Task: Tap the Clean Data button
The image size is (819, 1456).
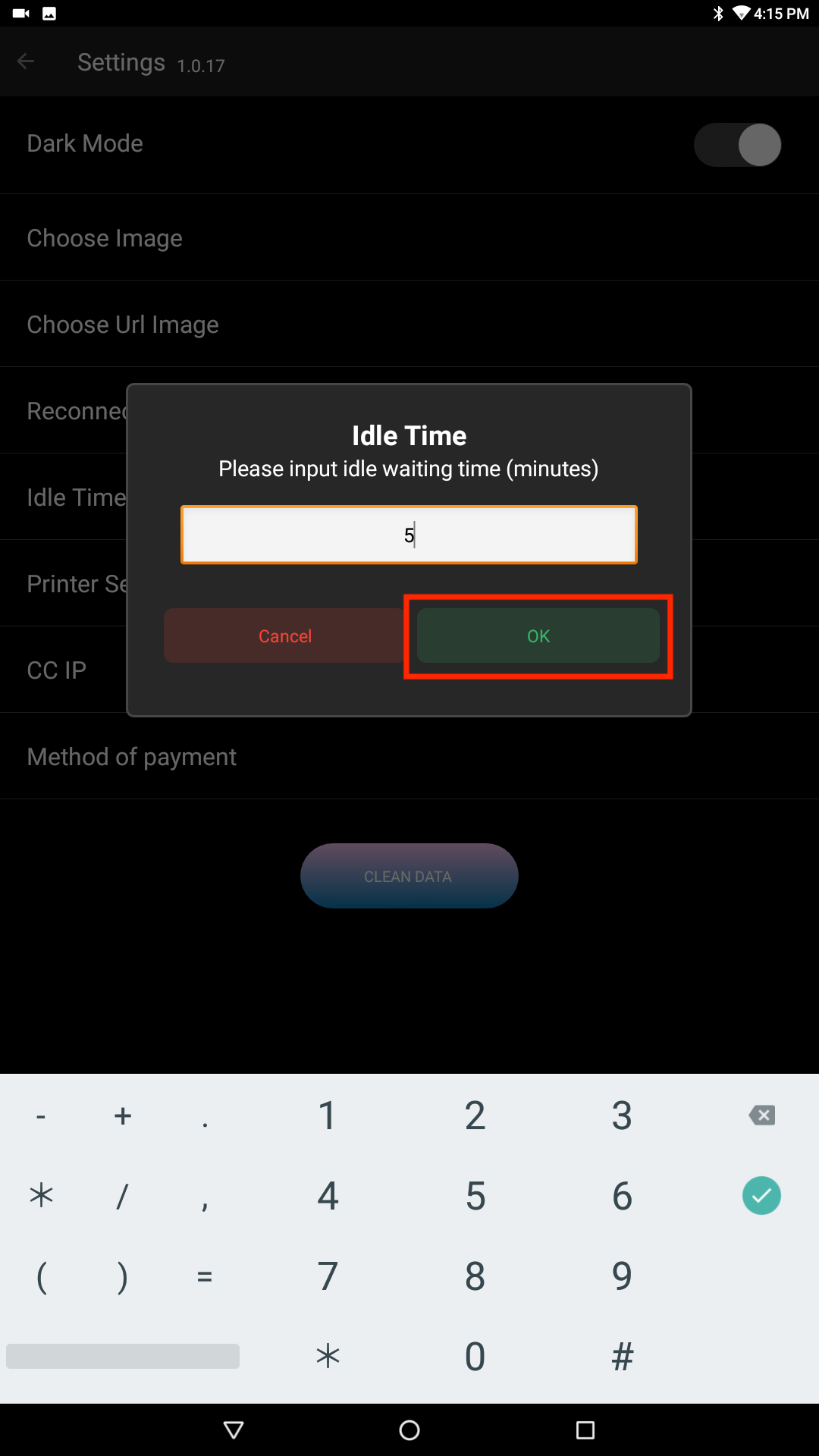Action: click(409, 876)
